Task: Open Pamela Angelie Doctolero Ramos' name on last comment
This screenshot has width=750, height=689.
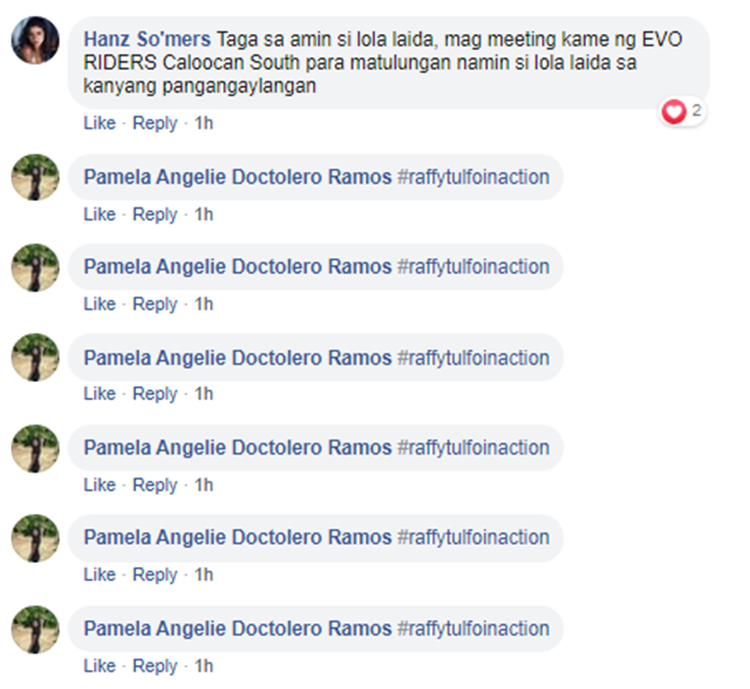Action: 237,629
